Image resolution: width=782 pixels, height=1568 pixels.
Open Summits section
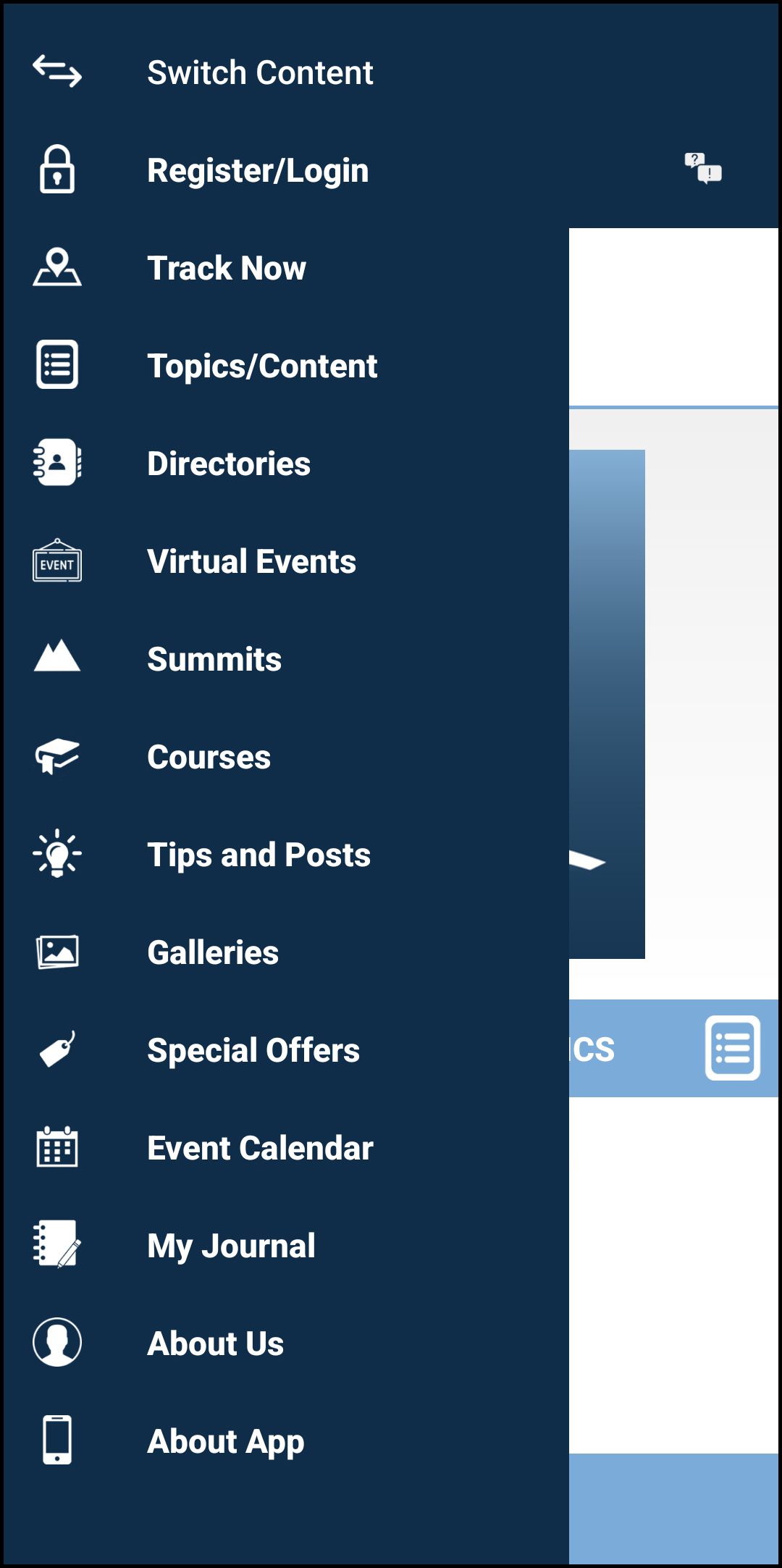(x=214, y=659)
